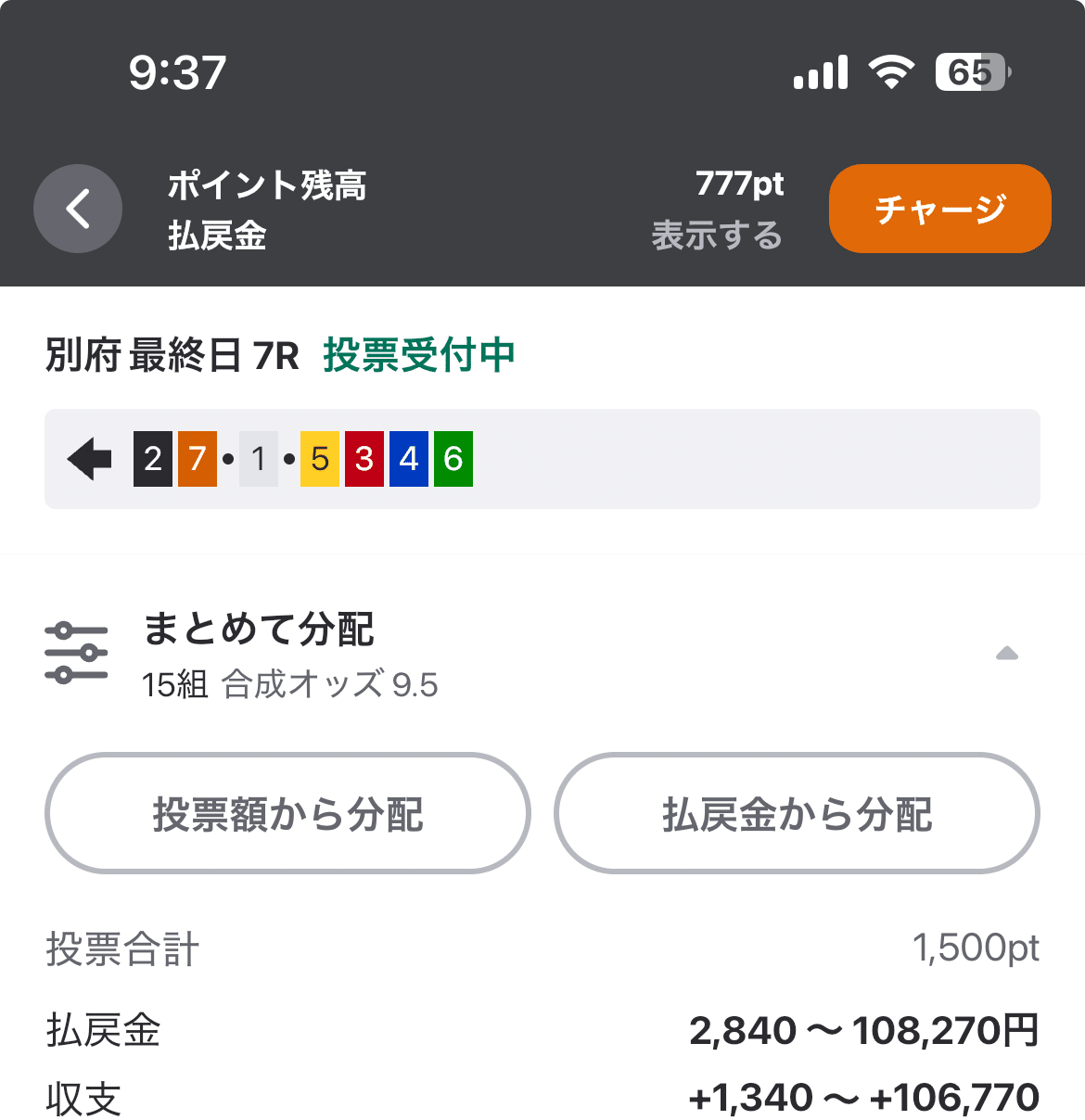Tap the left arrow inside the bet strip

point(88,459)
